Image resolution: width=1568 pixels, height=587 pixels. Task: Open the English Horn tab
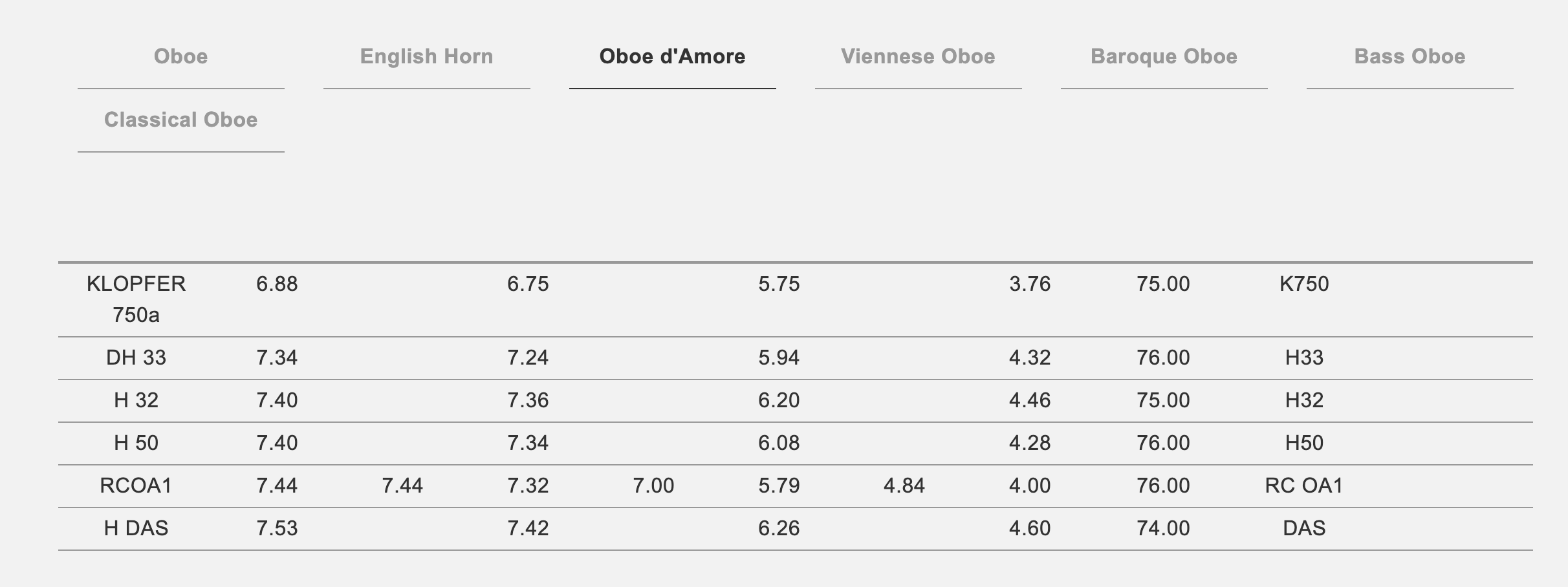(426, 57)
